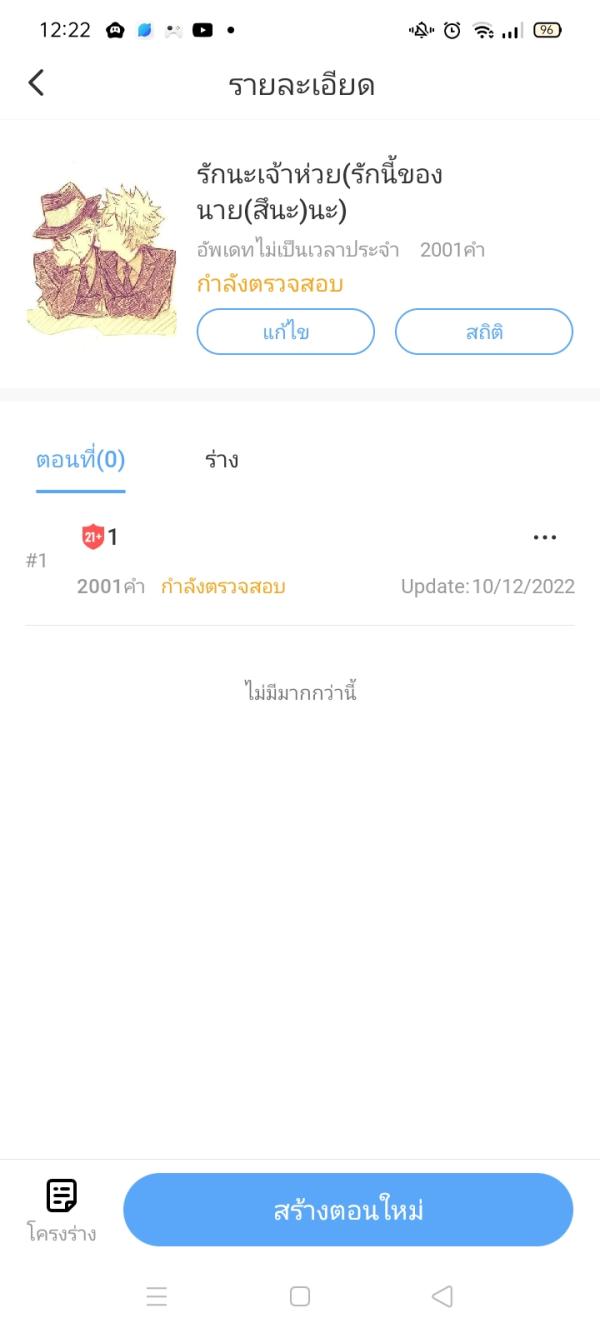Viewport: 600px width, 1333px height.
Task: Tap the system home button
Action: tap(300, 1296)
